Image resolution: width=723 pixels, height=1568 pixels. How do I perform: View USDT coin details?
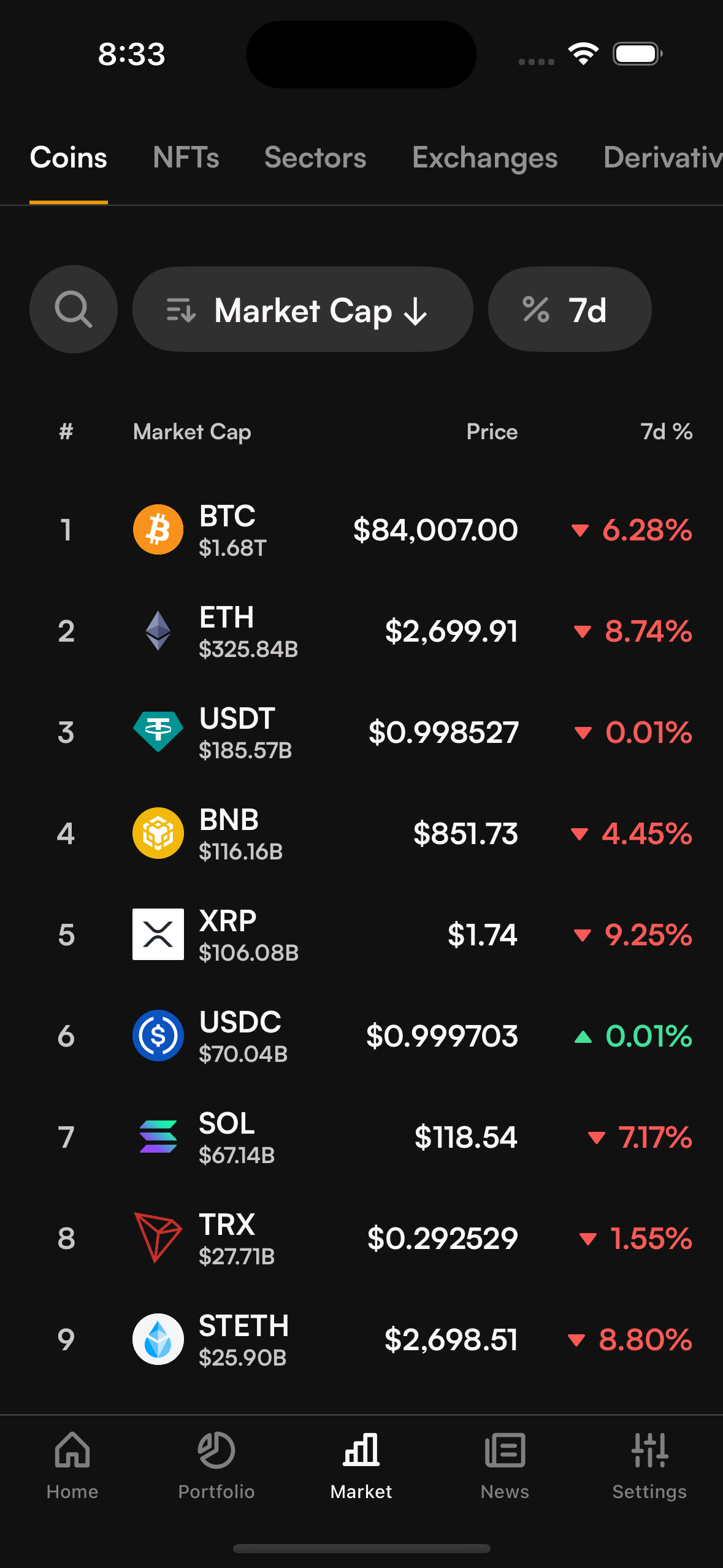[361, 732]
